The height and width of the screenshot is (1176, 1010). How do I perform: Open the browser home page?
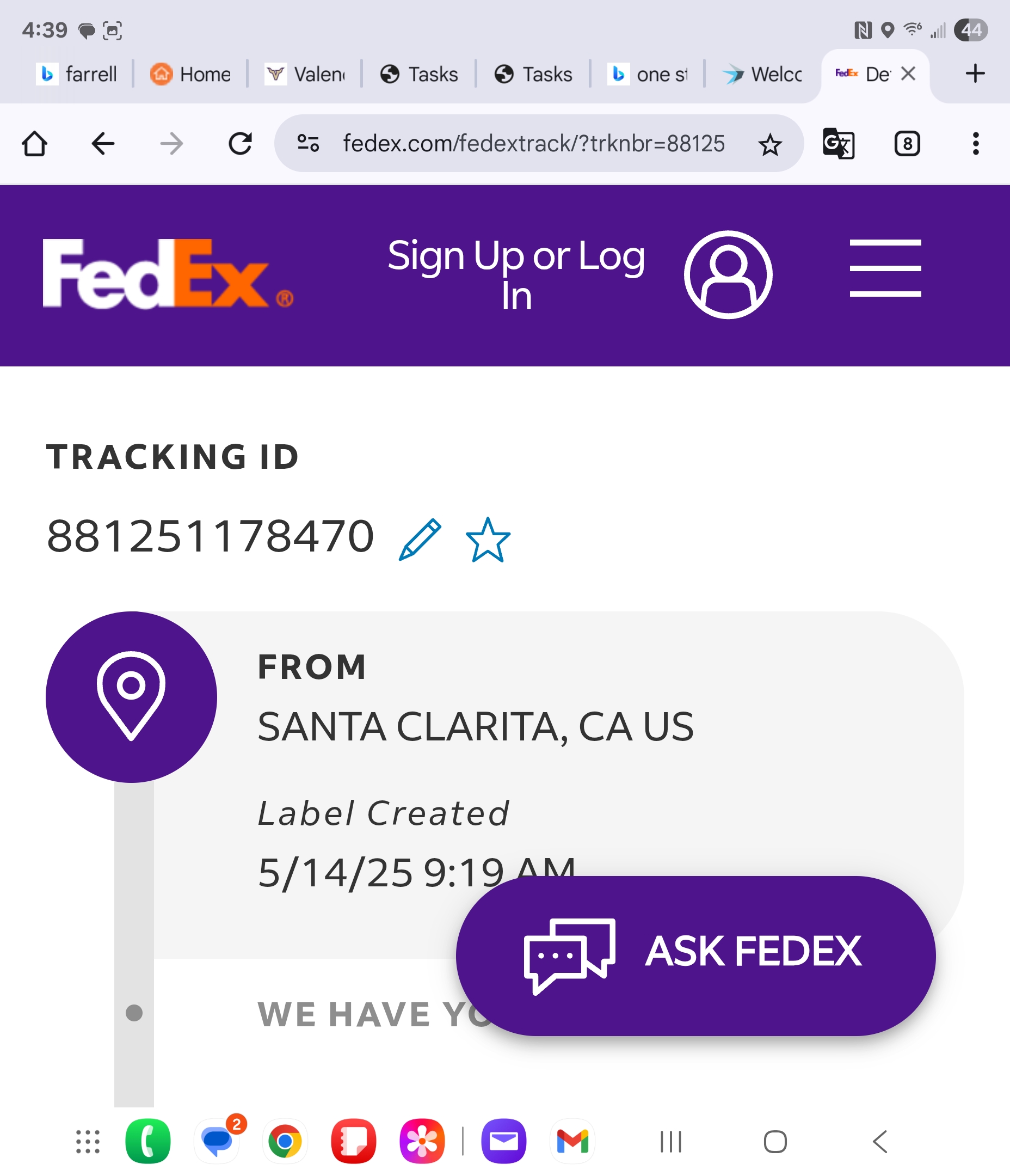click(35, 144)
